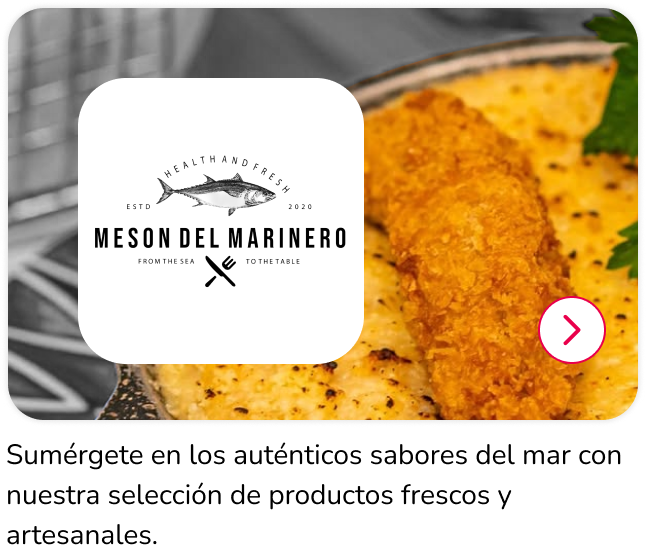Tap the pink arrow button
646x554 pixels.
click(x=572, y=330)
